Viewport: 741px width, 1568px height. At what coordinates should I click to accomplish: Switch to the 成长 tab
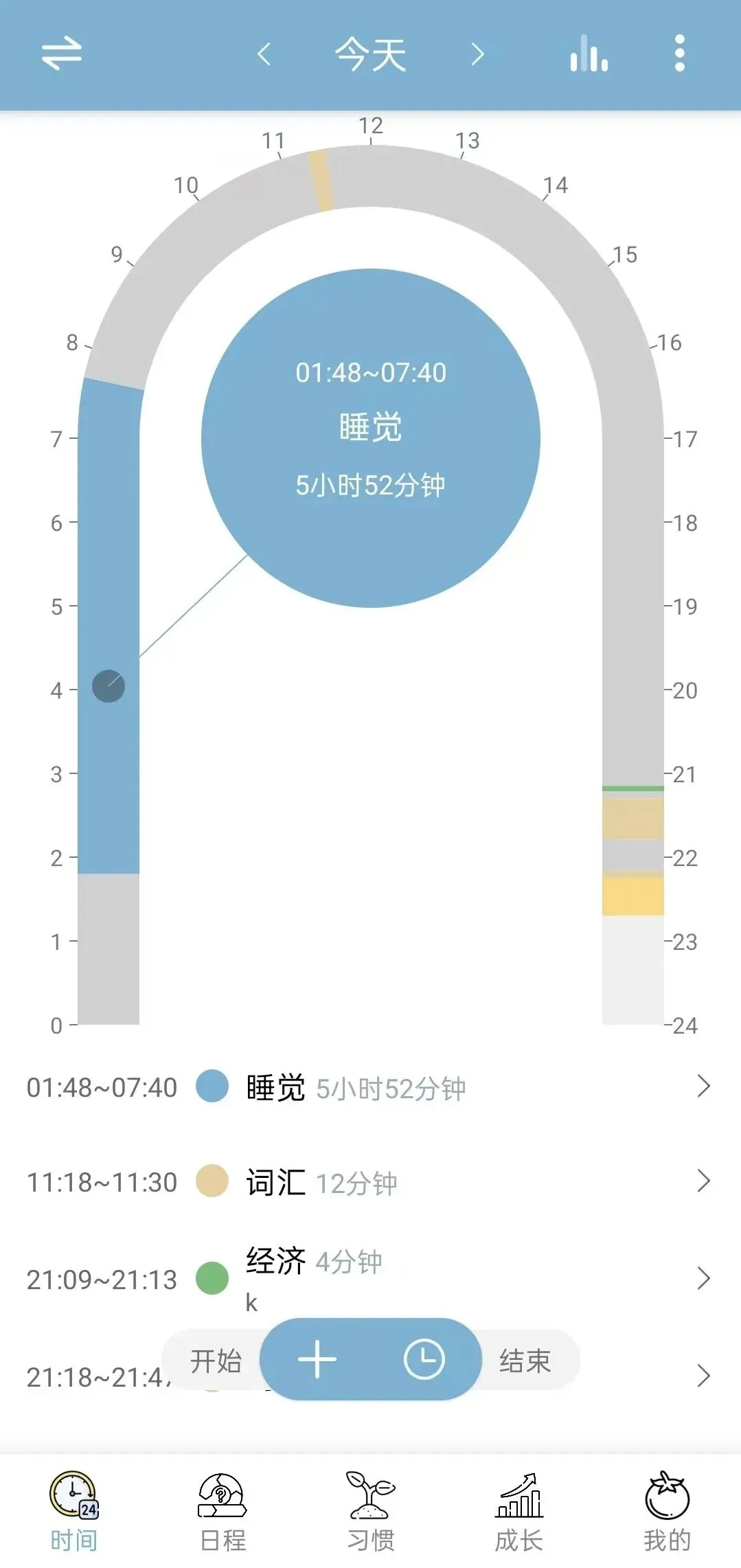tap(519, 1512)
